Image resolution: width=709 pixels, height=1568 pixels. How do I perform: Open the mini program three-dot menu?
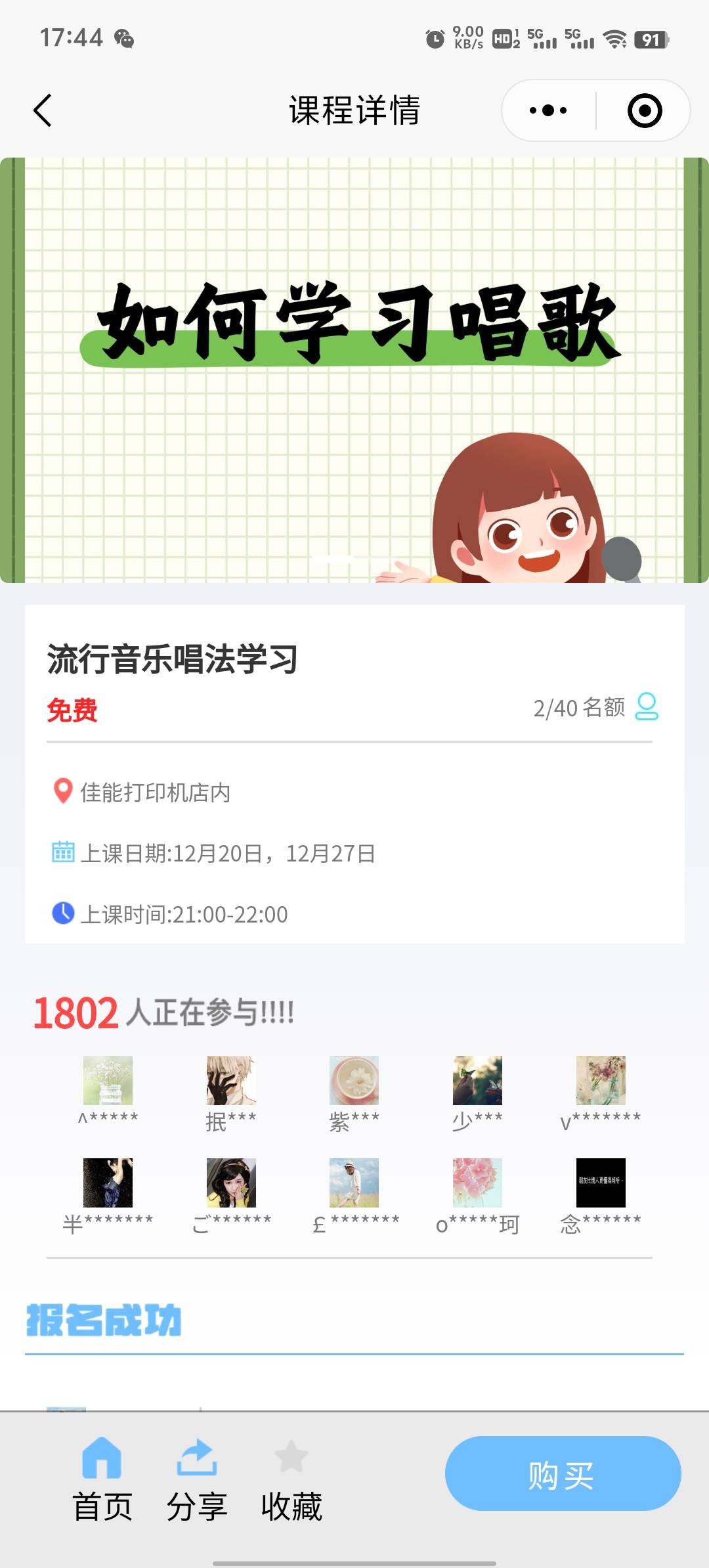pos(548,110)
